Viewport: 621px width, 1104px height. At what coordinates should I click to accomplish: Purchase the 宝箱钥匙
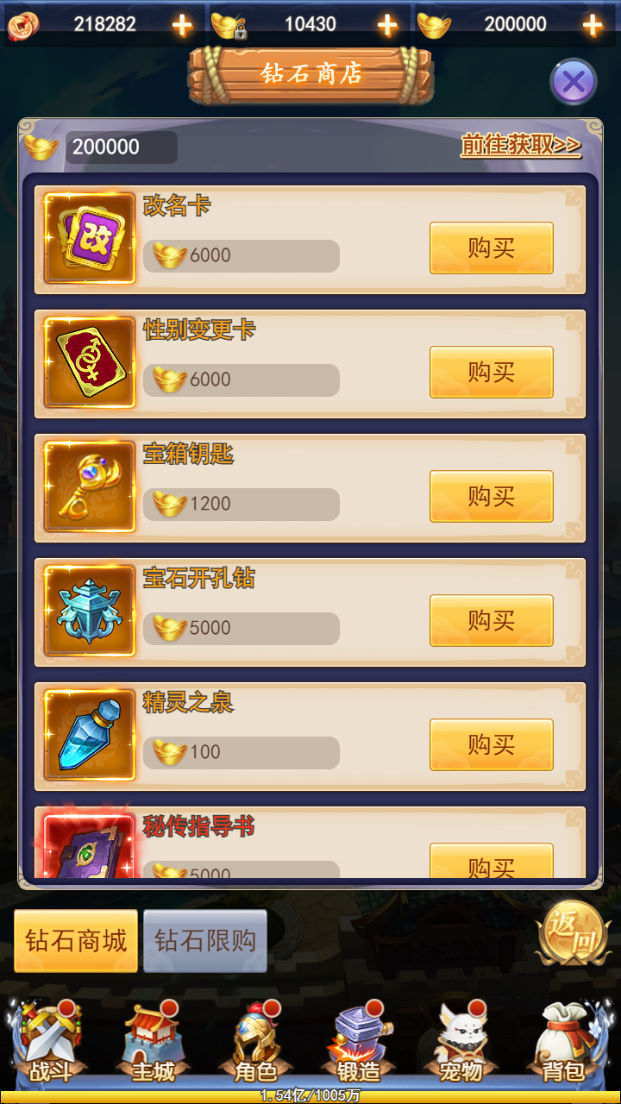click(x=491, y=496)
